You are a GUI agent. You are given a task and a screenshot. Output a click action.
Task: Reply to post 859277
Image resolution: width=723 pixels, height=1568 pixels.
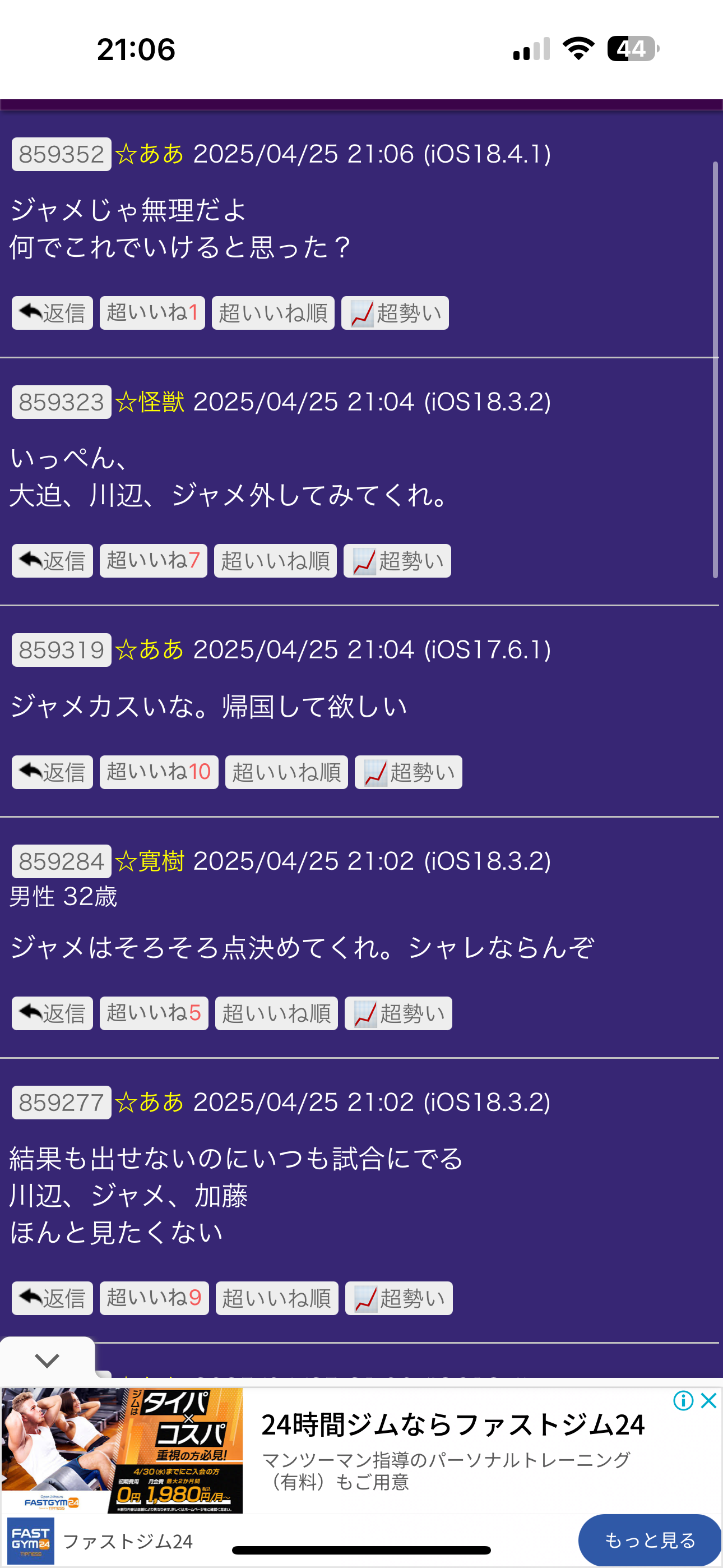tap(52, 1298)
